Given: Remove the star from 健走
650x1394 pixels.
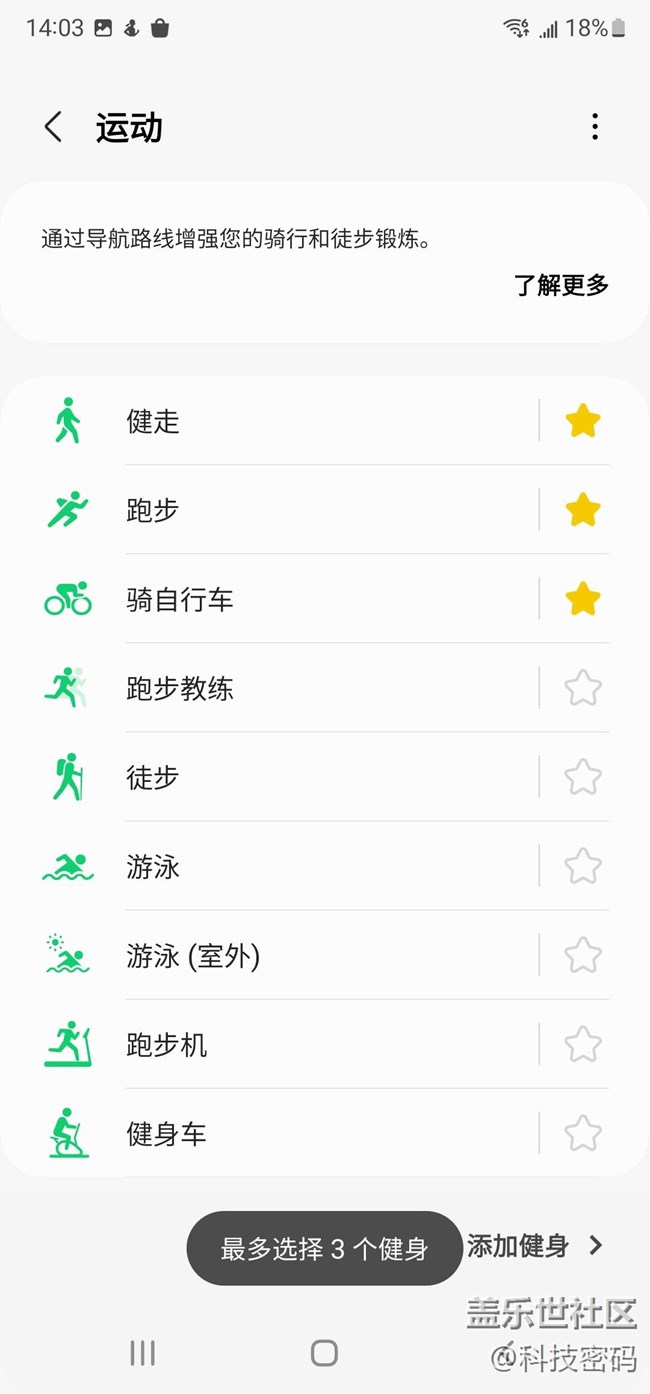Looking at the screenshot, I should (583, 421).
